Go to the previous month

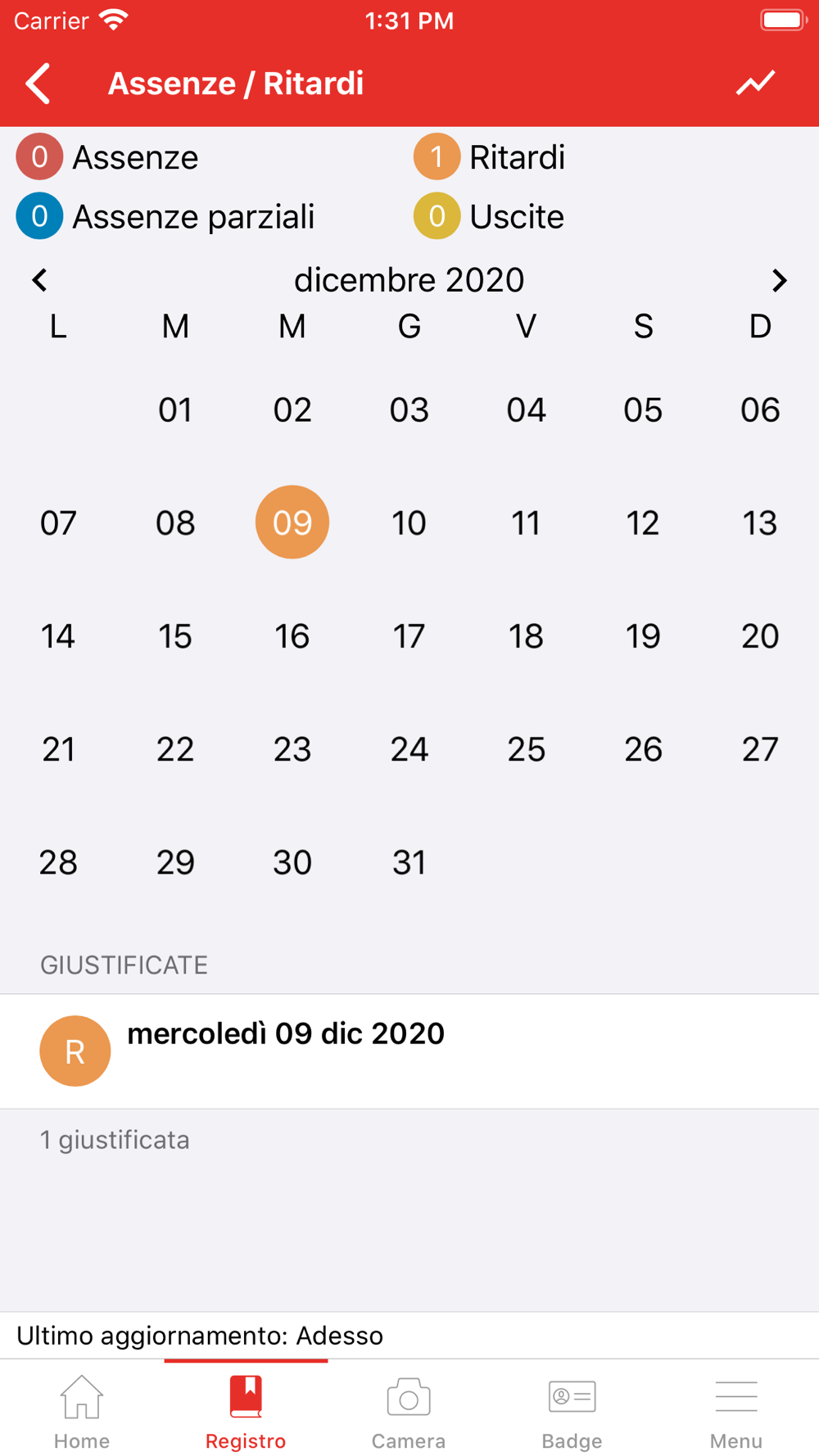(39, 280)
